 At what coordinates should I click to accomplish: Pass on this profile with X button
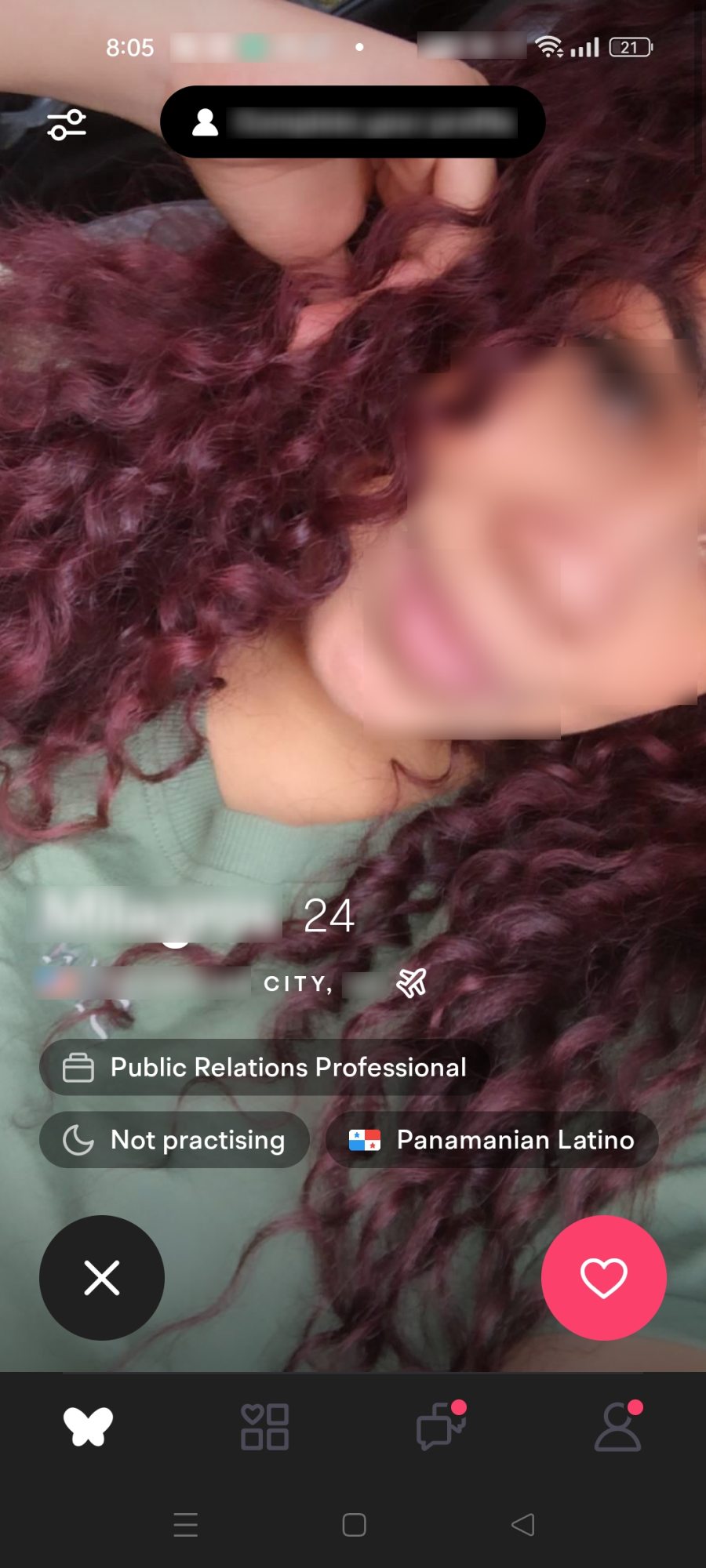tap(102, 1278)
